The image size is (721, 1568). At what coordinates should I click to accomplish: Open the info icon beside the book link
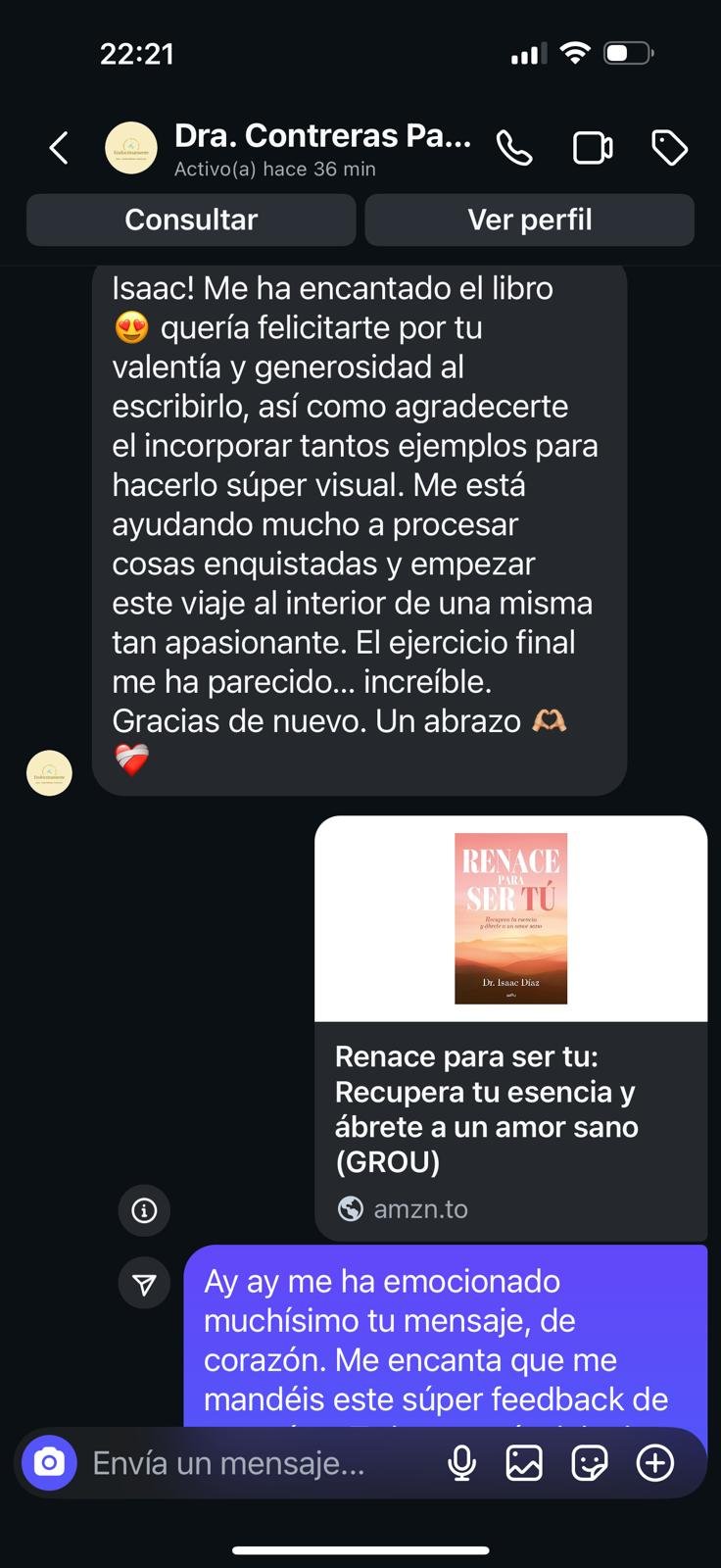coord(144,1211)
